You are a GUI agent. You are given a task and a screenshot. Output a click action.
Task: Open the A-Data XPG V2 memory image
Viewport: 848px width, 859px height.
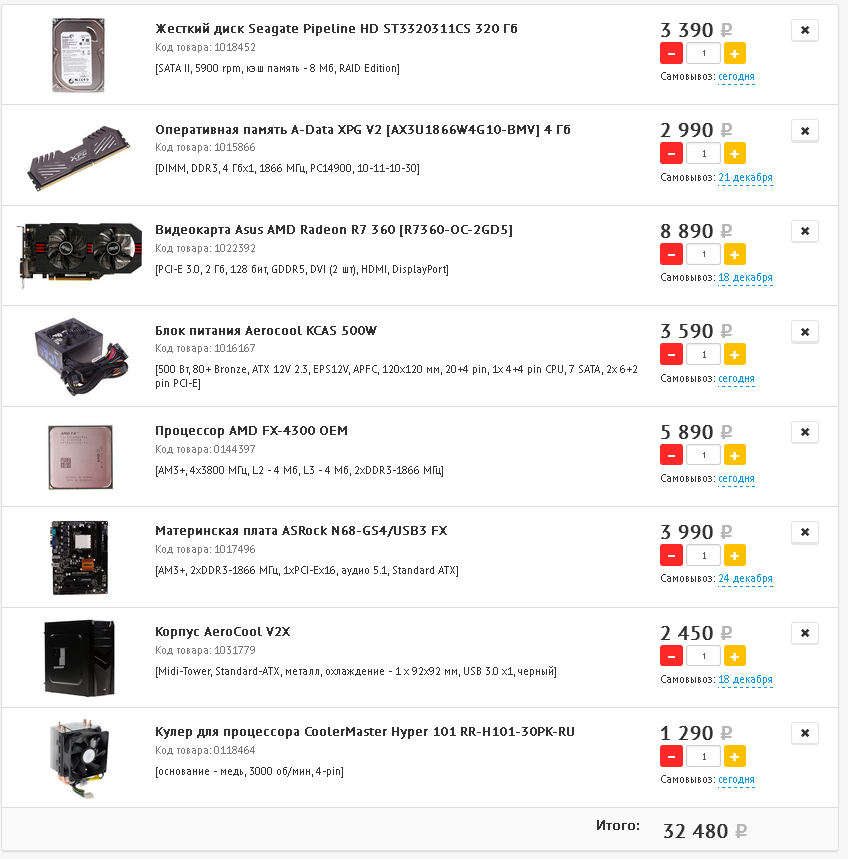[x=77, y=156]
